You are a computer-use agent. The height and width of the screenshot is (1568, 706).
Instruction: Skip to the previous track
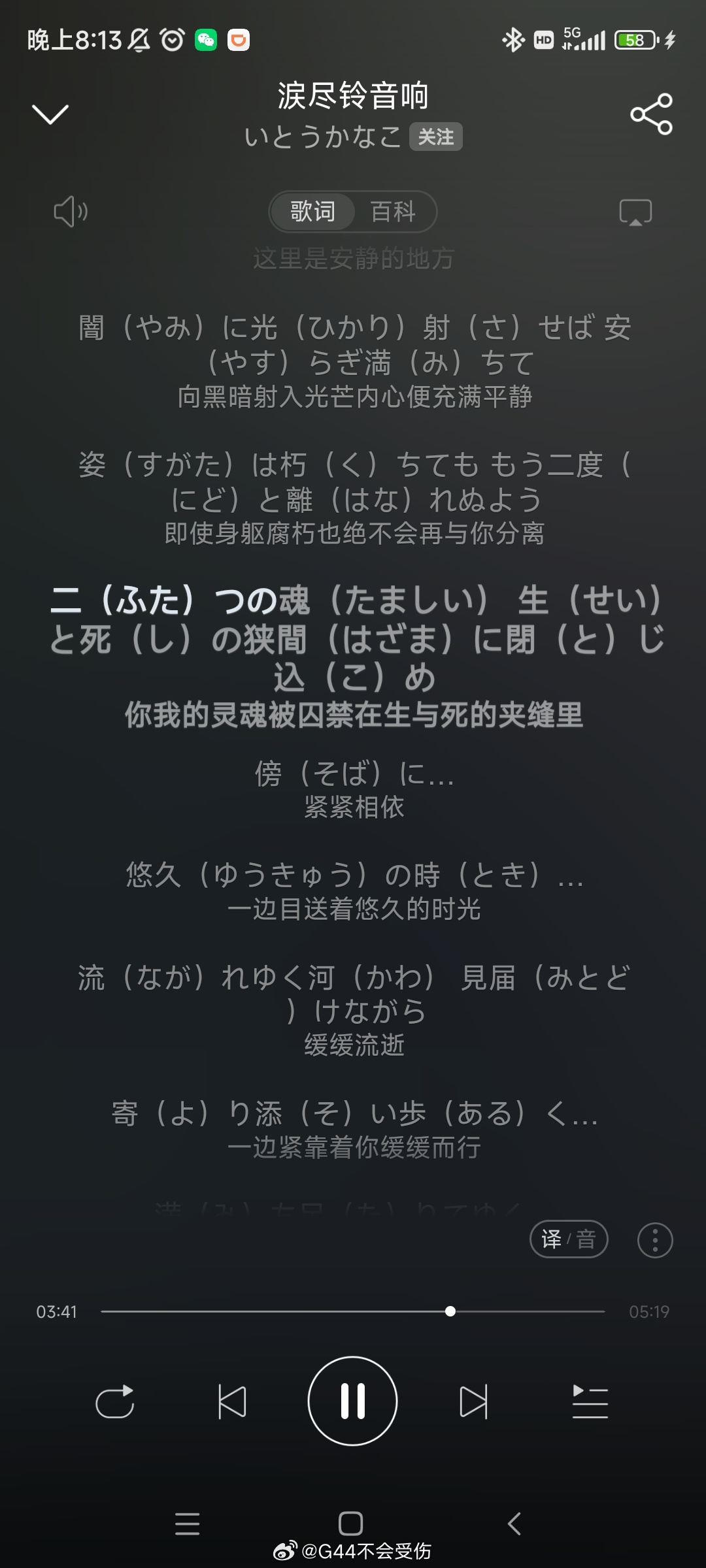point(232,1402)
